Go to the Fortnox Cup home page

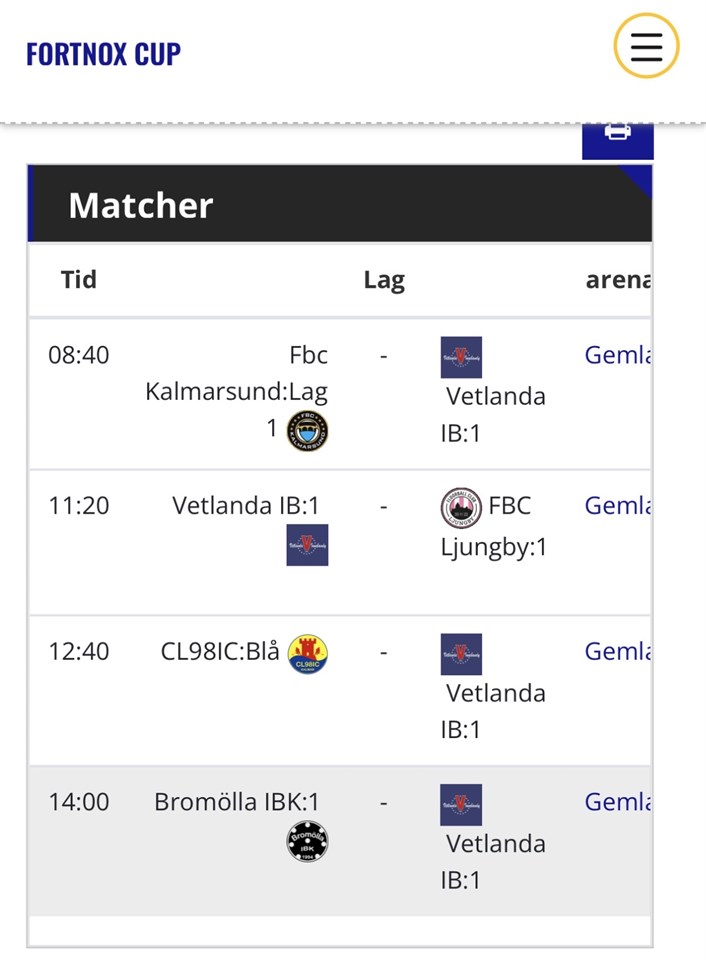point(104,54)
